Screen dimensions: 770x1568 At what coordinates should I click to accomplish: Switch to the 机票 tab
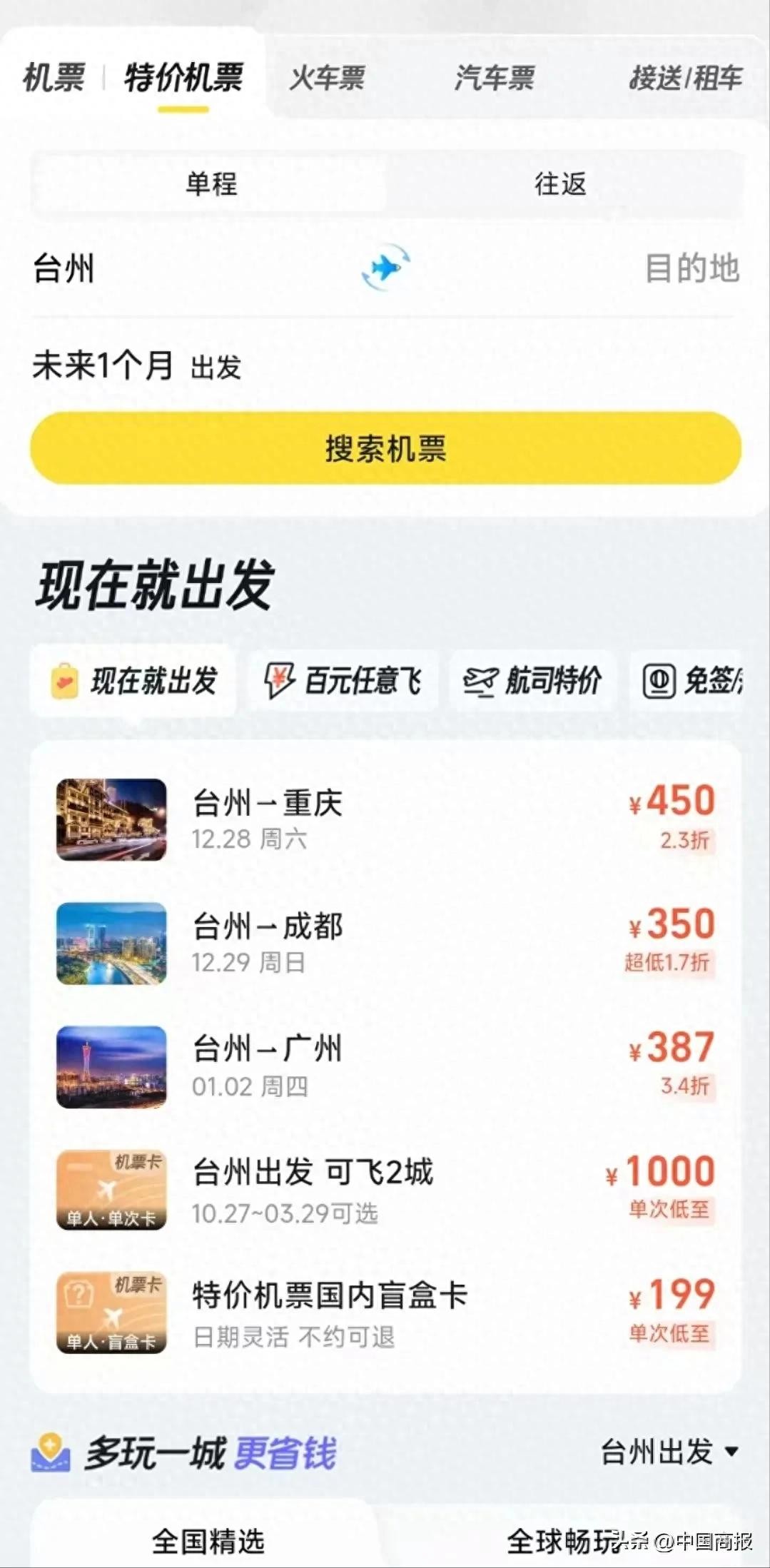point(54,78)
